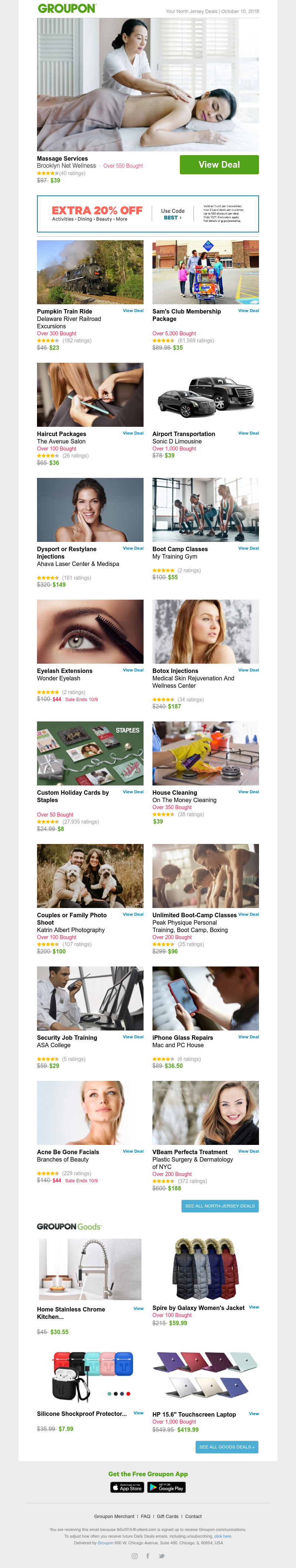Viewport: 296px width, 1568px height.
Task: Download from the App Store badge
Action: pyautogui.click(x=127, y=1487)
